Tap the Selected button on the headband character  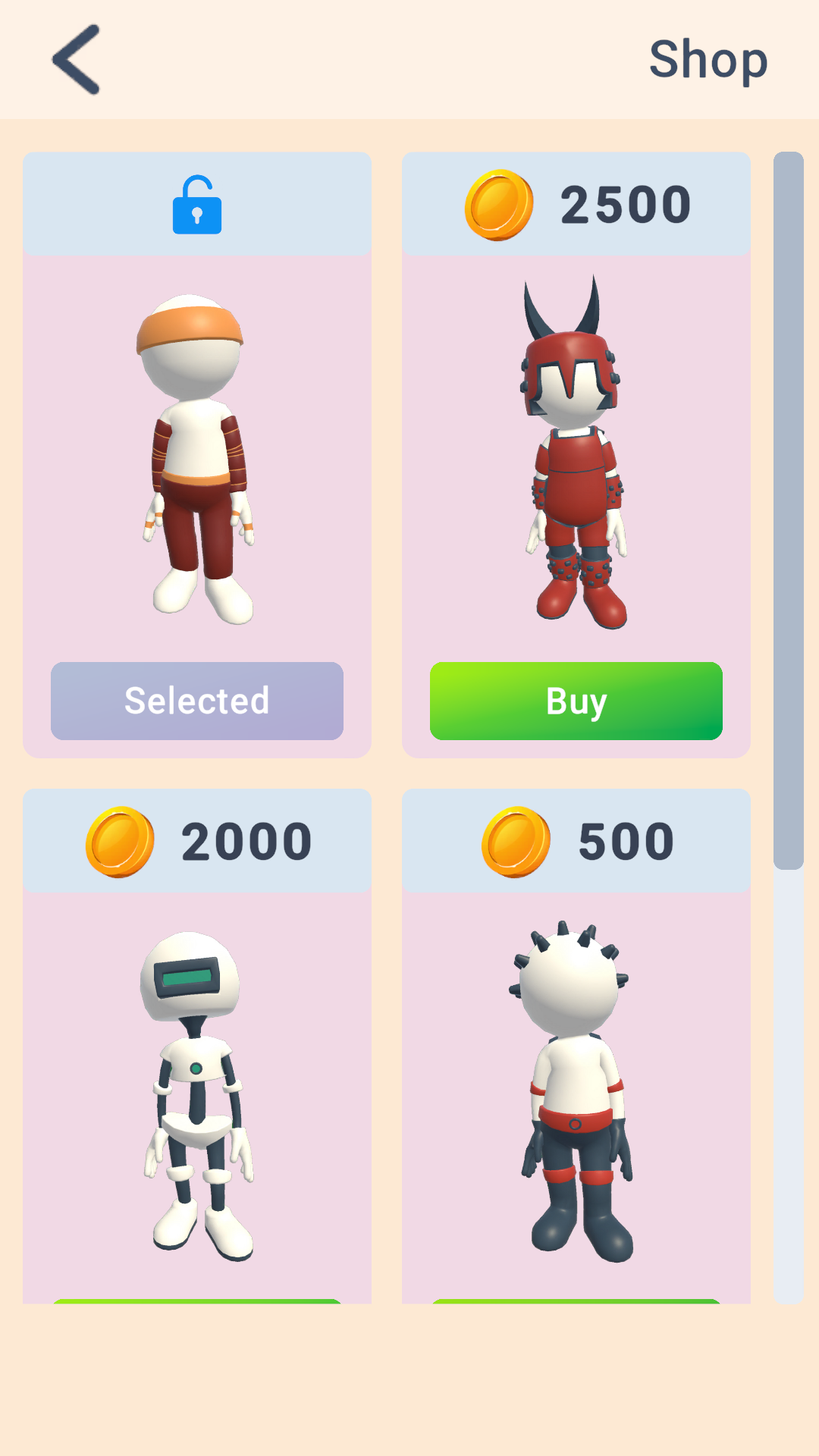197,701
